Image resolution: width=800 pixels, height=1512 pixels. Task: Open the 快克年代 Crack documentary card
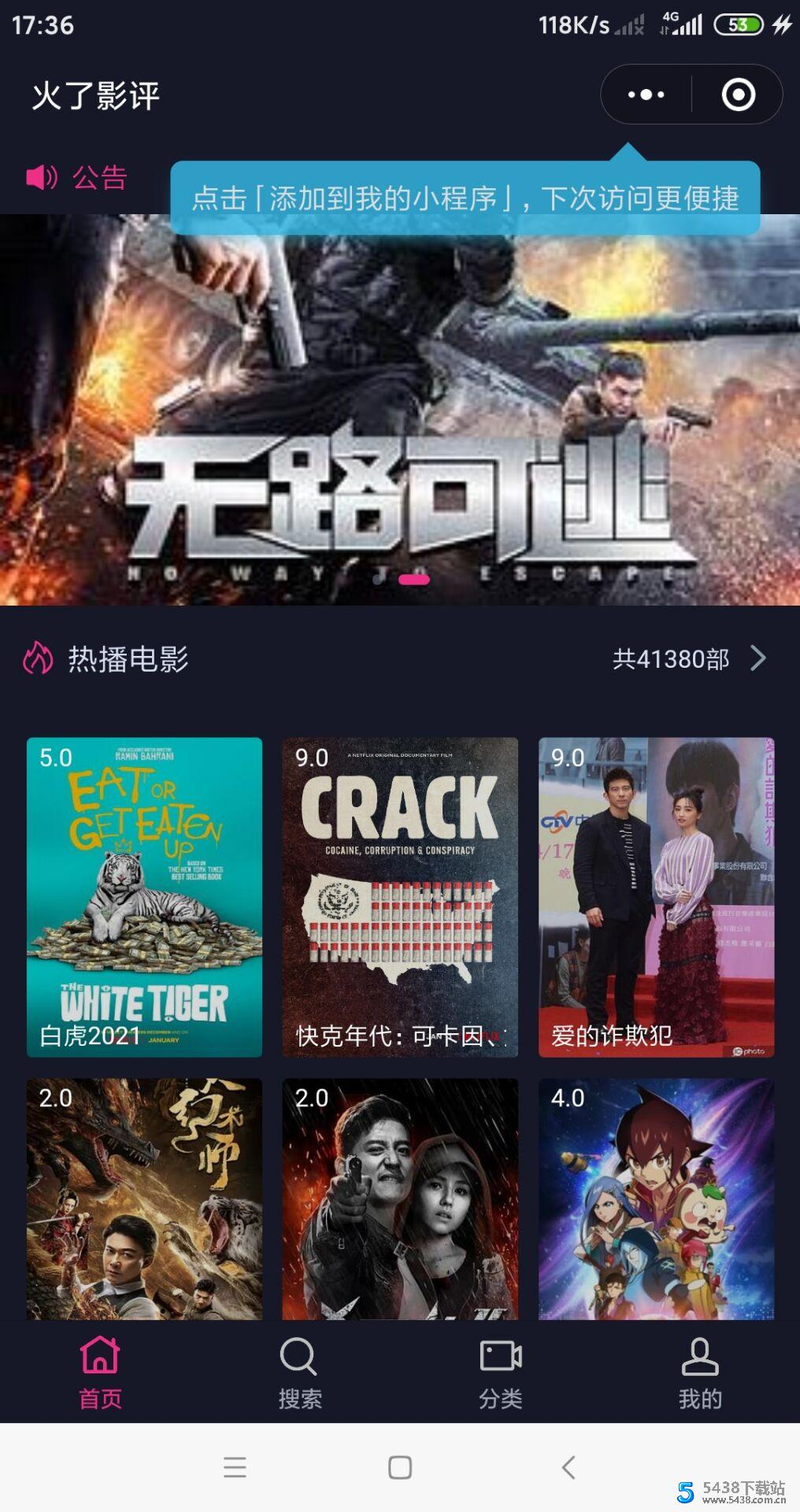pos(400,896)
